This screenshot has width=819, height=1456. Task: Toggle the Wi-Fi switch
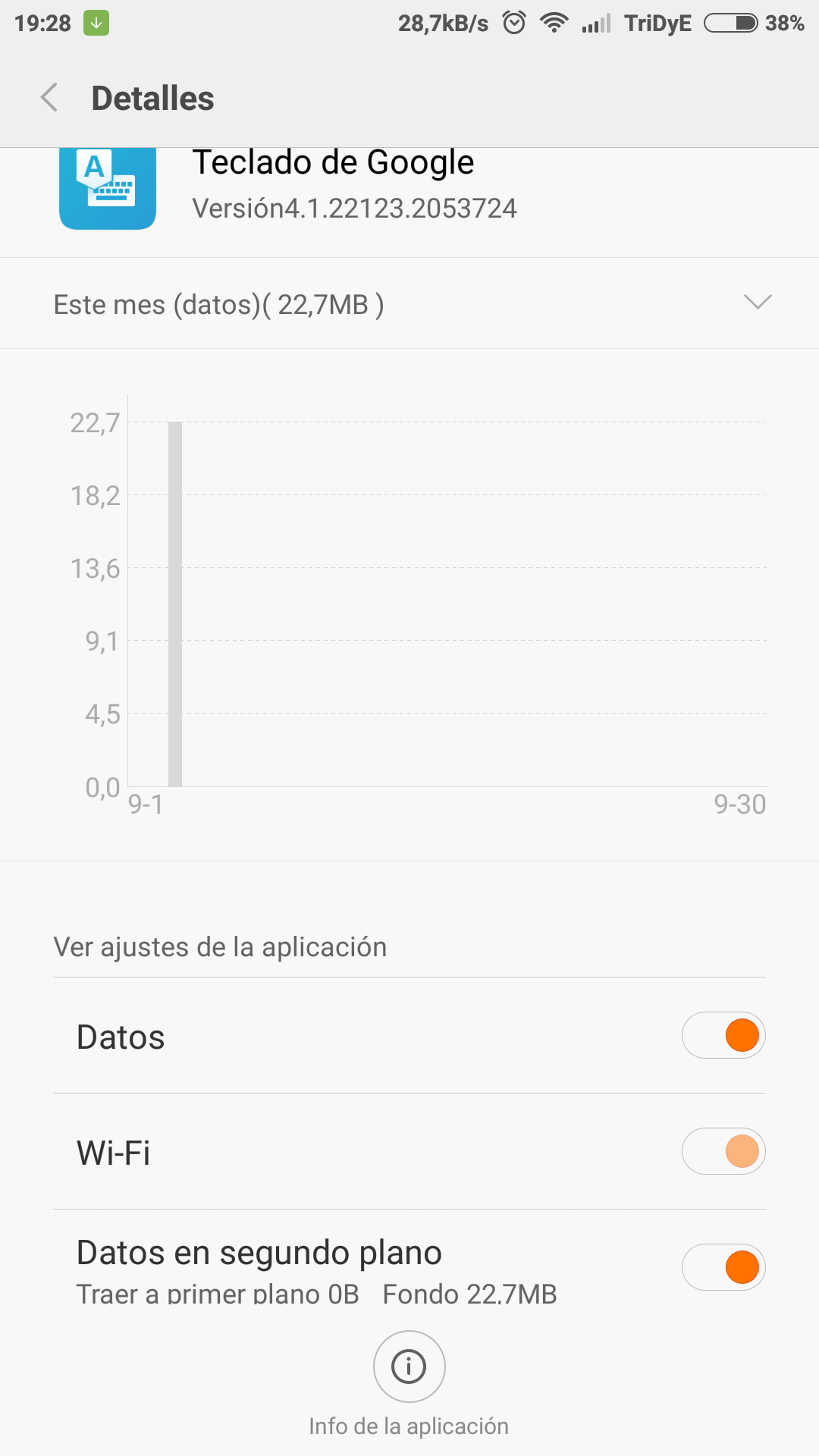pos(723,1151)
